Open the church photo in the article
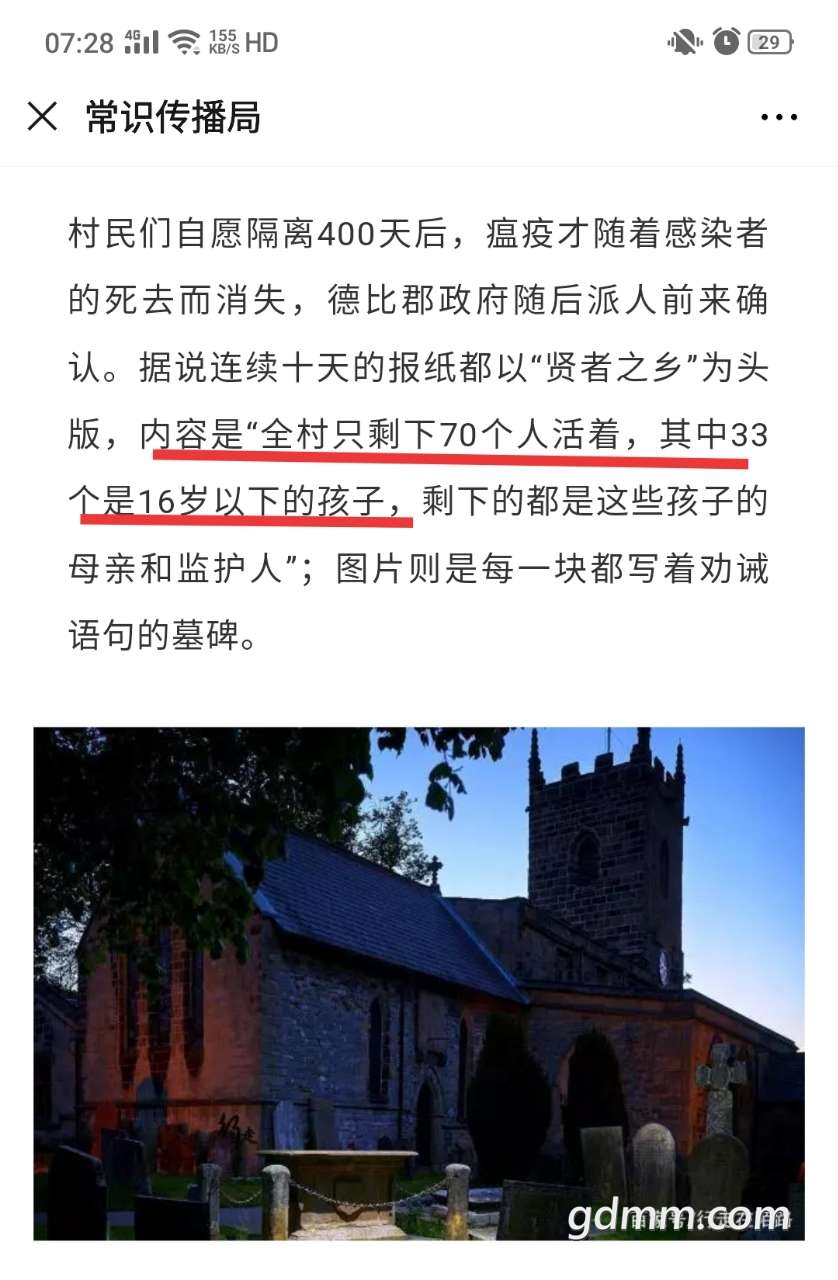 pos(419,983)
